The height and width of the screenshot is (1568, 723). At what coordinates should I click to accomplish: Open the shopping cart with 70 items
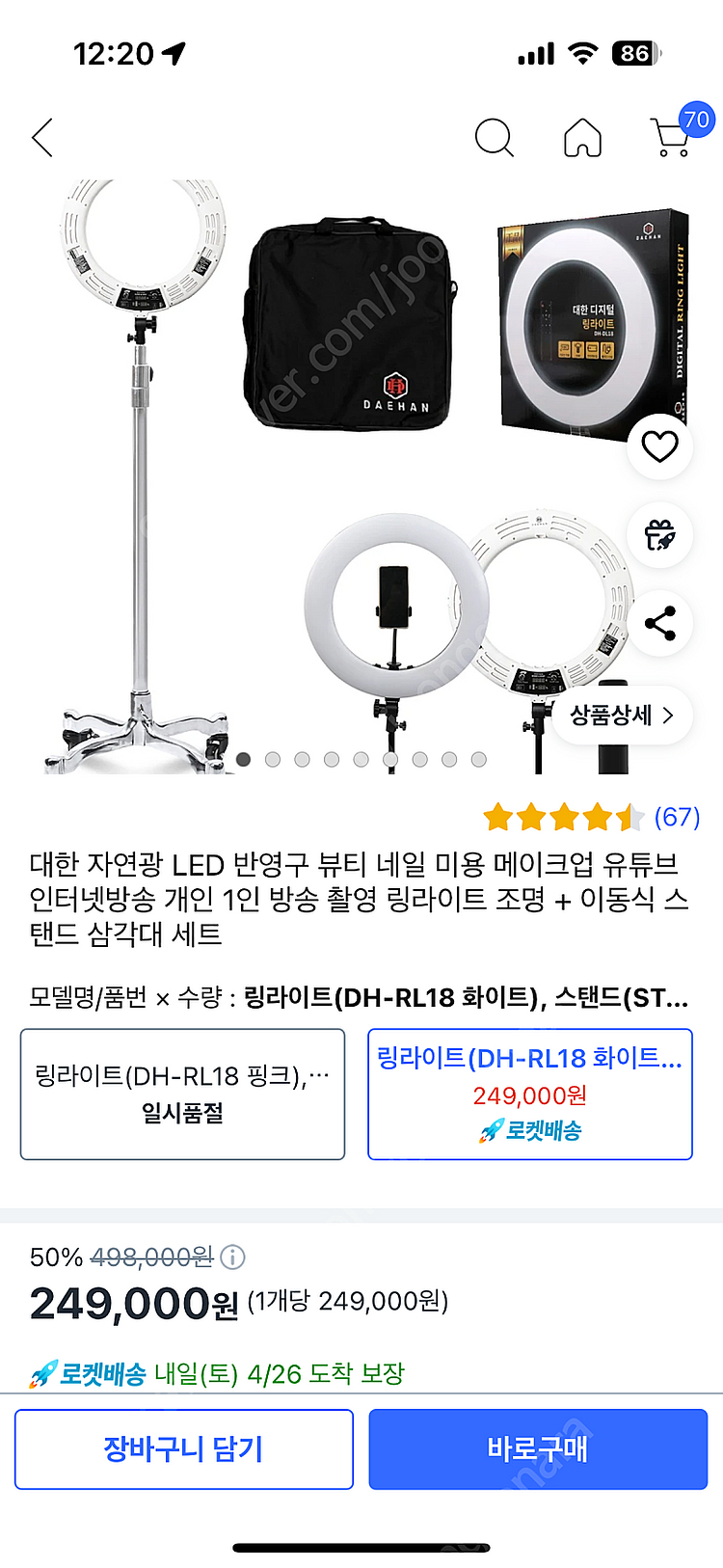pyautogui.click(x=672, y=136)
